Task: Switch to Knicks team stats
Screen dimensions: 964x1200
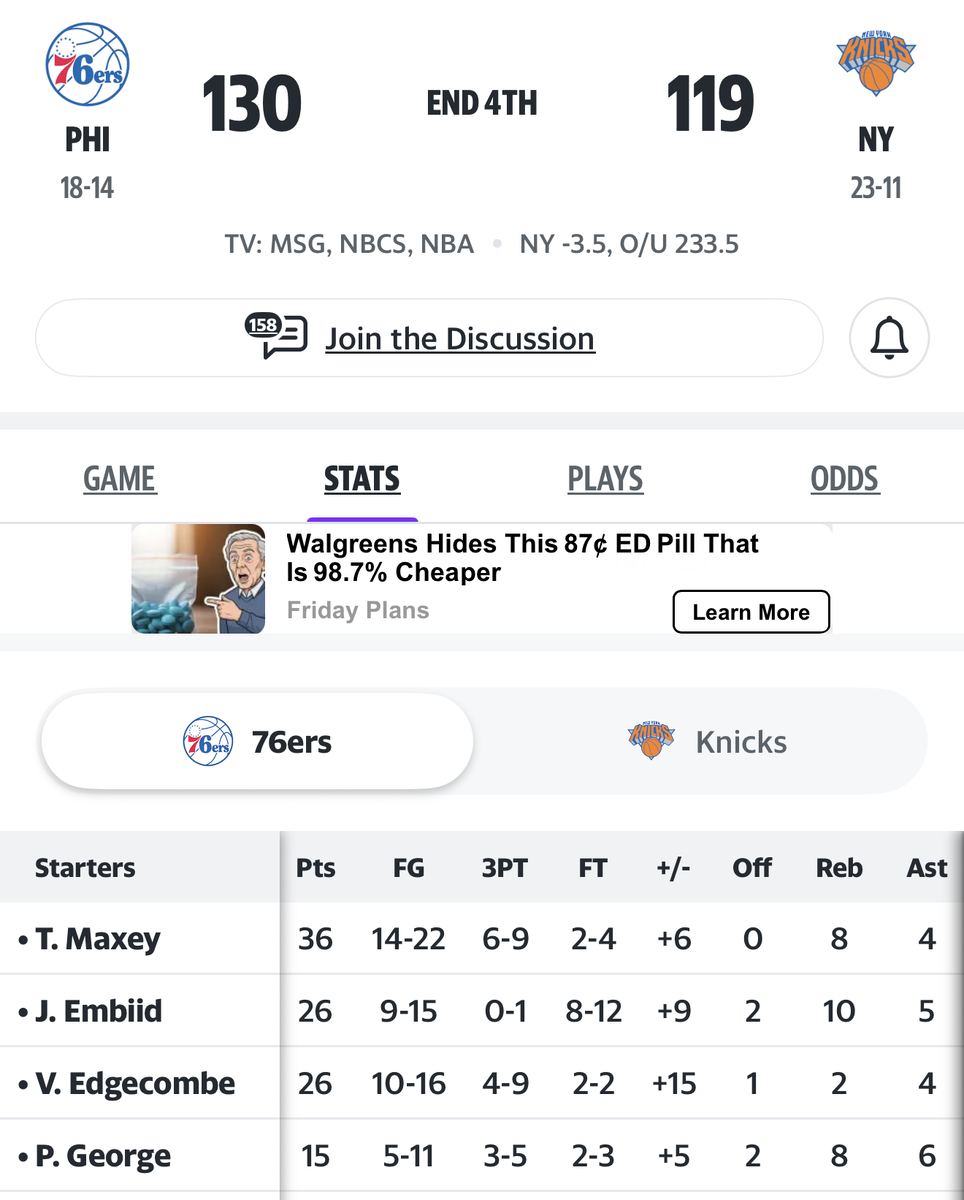Action: [708, 742]
